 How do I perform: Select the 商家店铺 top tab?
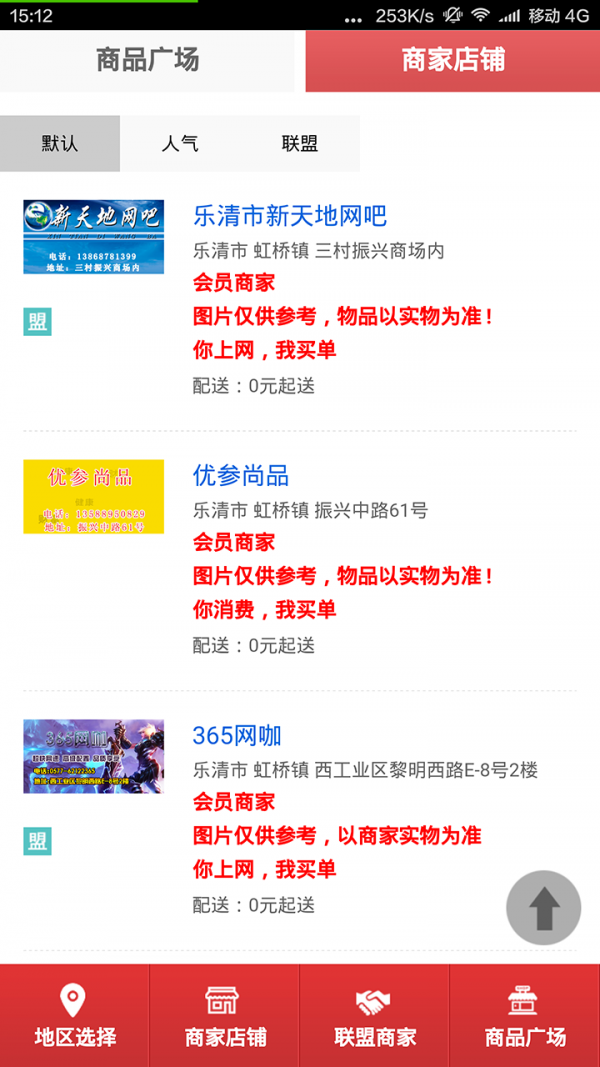pos(452,60)
